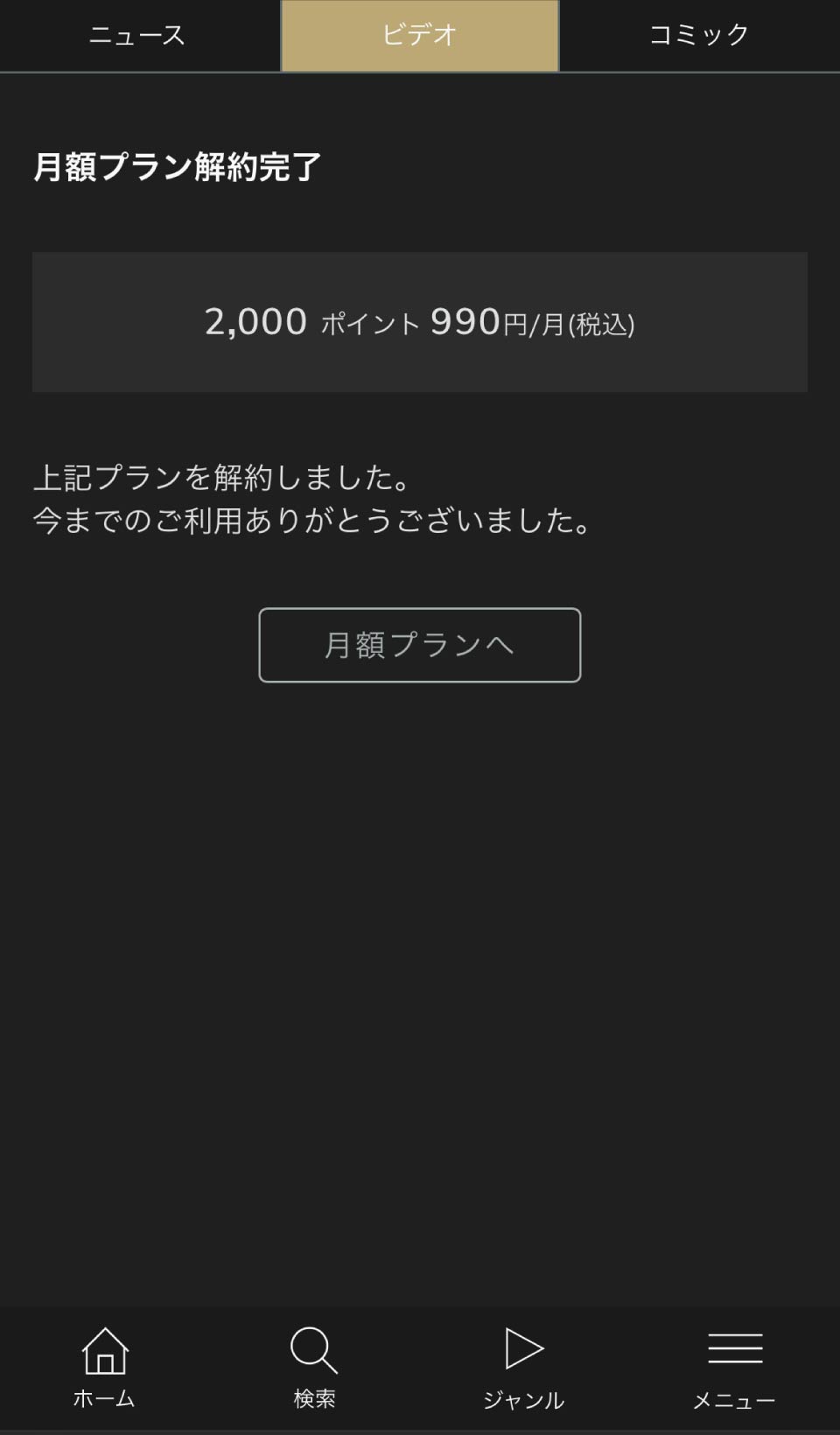Open the コミック tab

tap(700, 35)
